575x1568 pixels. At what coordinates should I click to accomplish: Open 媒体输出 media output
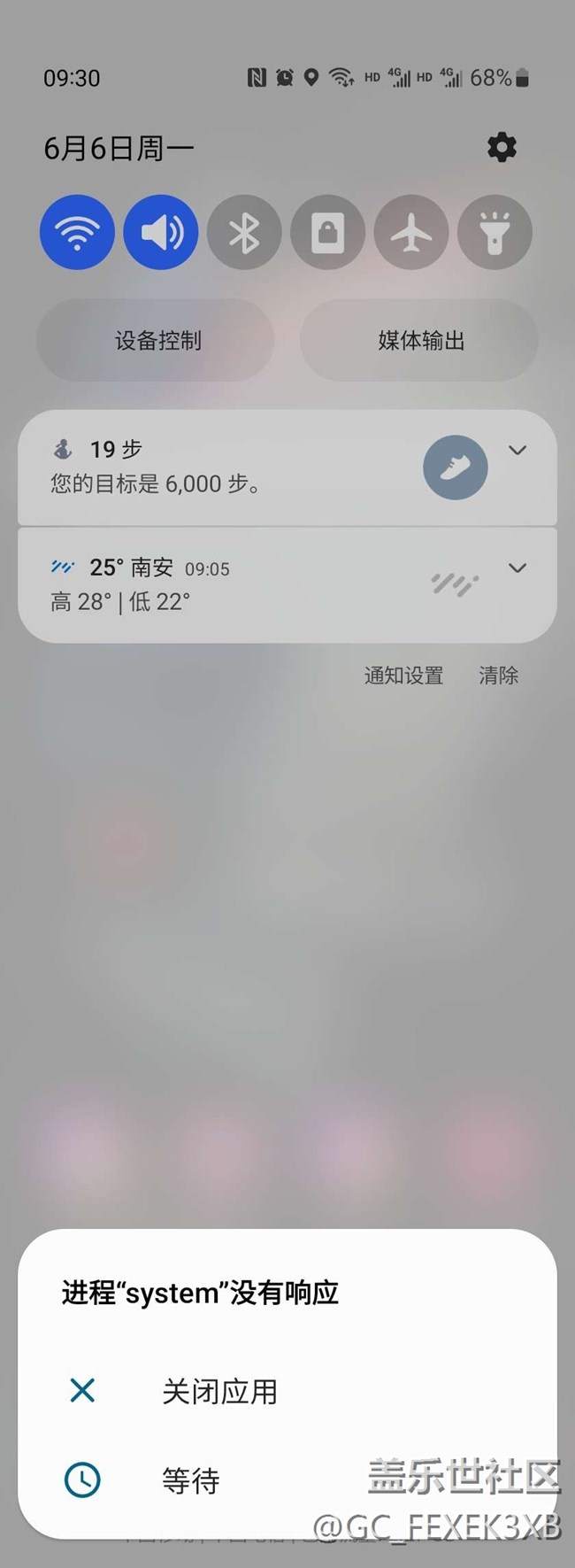[x=419, y=340]
